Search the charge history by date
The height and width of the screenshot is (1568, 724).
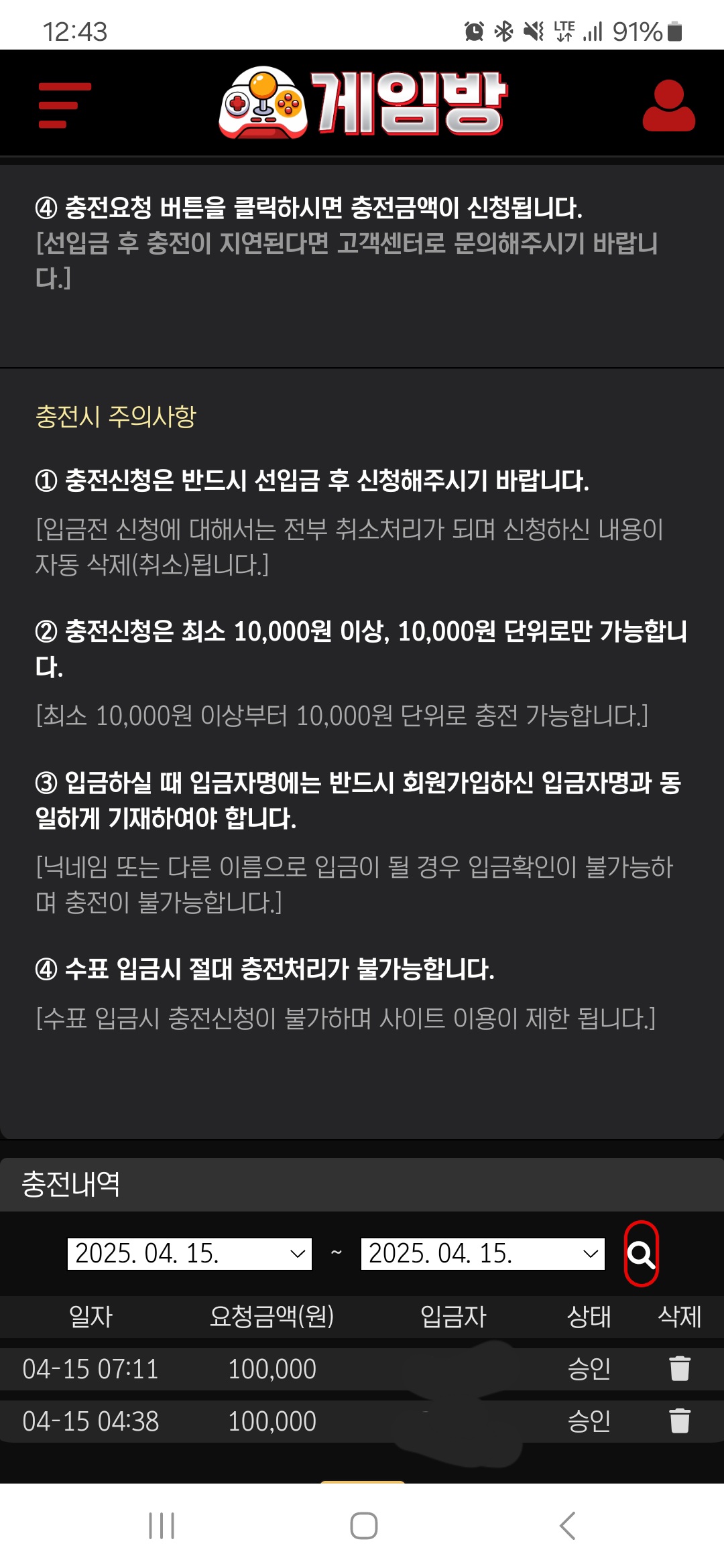[641, 1254]
